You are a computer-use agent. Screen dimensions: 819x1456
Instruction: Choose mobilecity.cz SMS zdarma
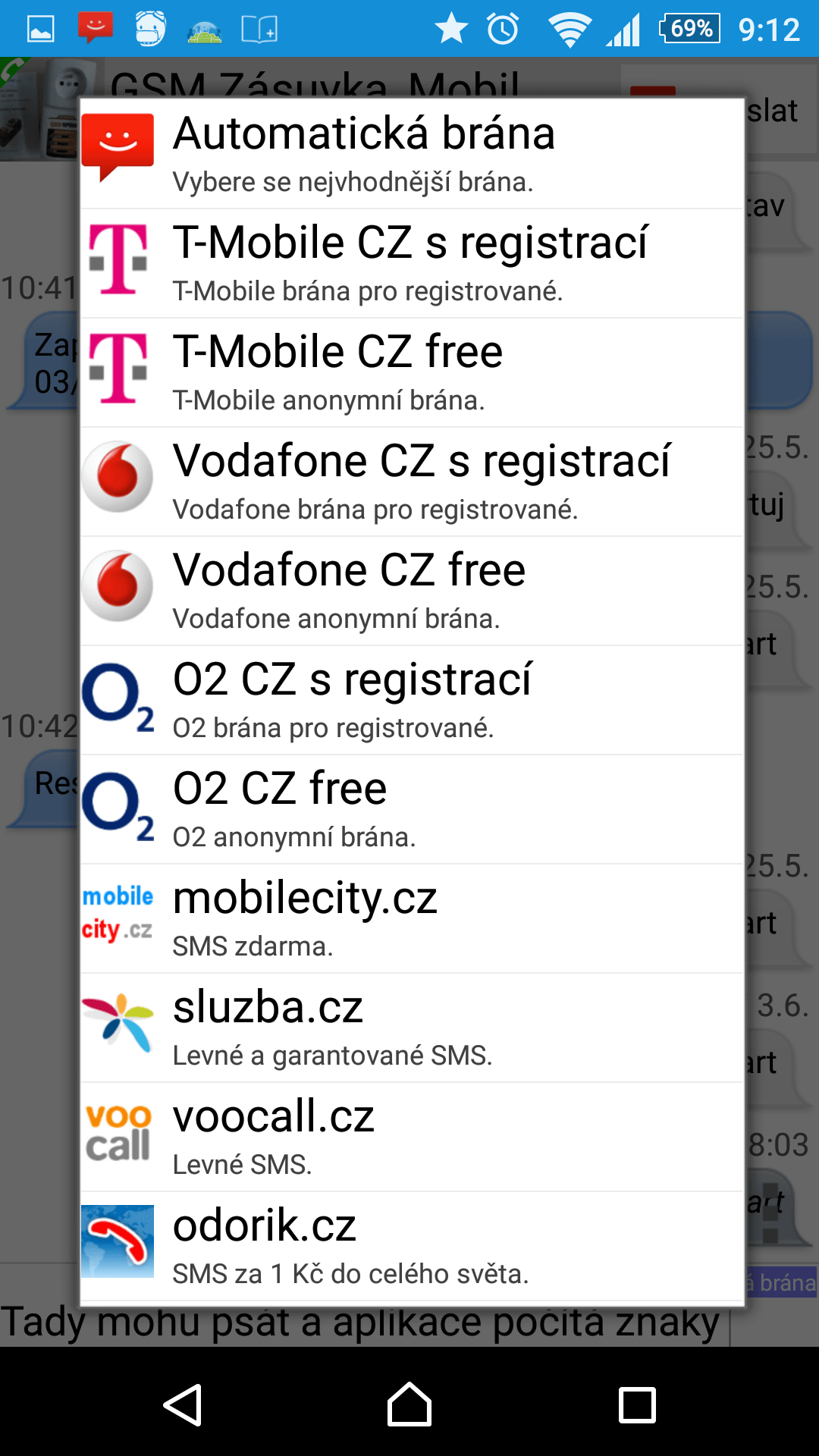tap(412, 918)
